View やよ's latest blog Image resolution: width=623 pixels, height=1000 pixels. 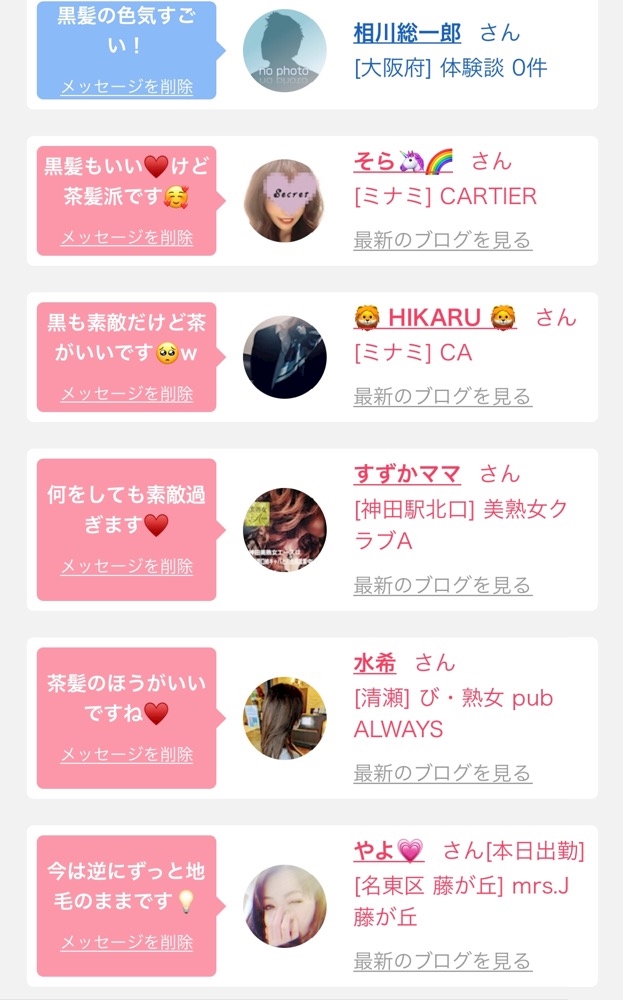tap(442, 961)
